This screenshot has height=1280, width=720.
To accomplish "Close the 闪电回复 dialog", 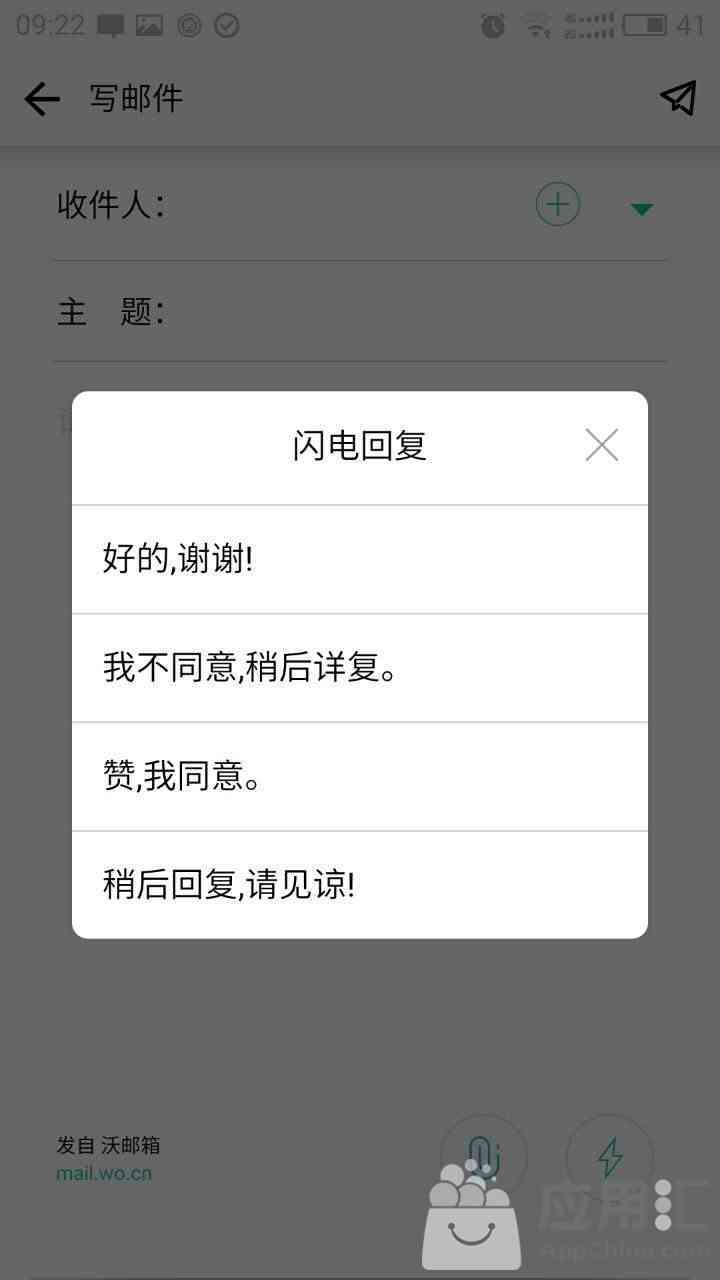I will click(602, 445).
